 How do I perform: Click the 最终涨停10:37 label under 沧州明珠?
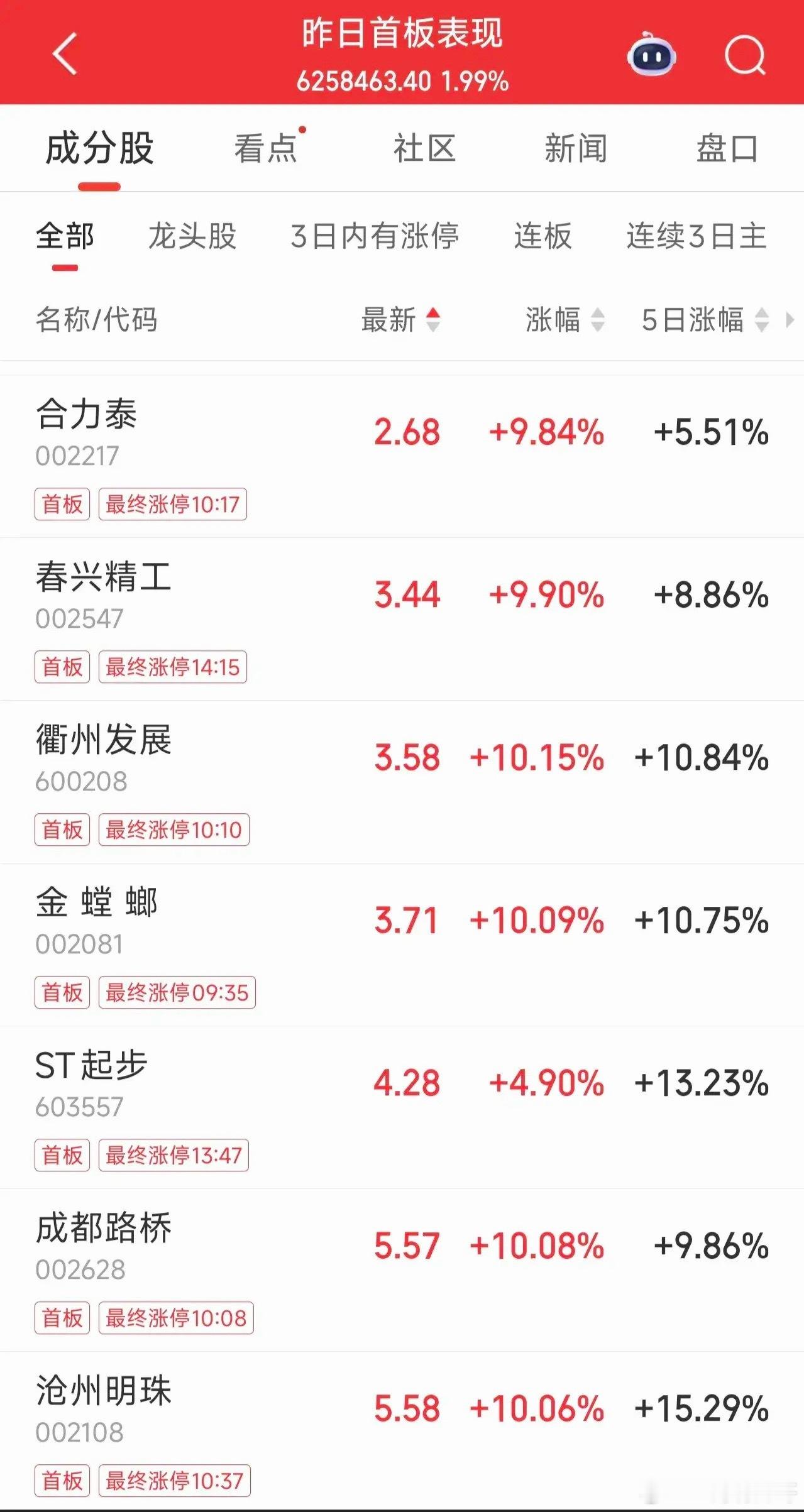tap(175, 1481)
